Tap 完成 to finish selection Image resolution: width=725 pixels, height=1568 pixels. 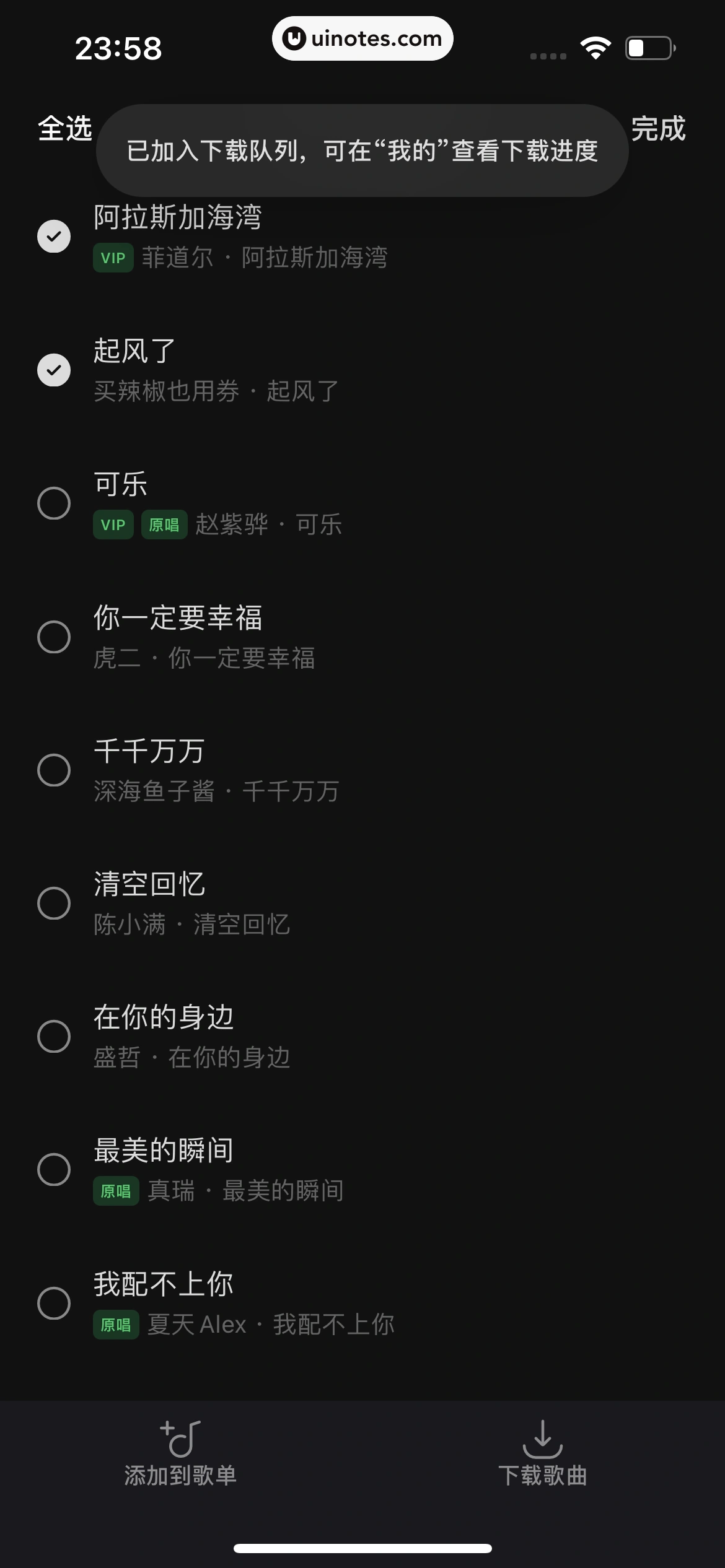657,129
